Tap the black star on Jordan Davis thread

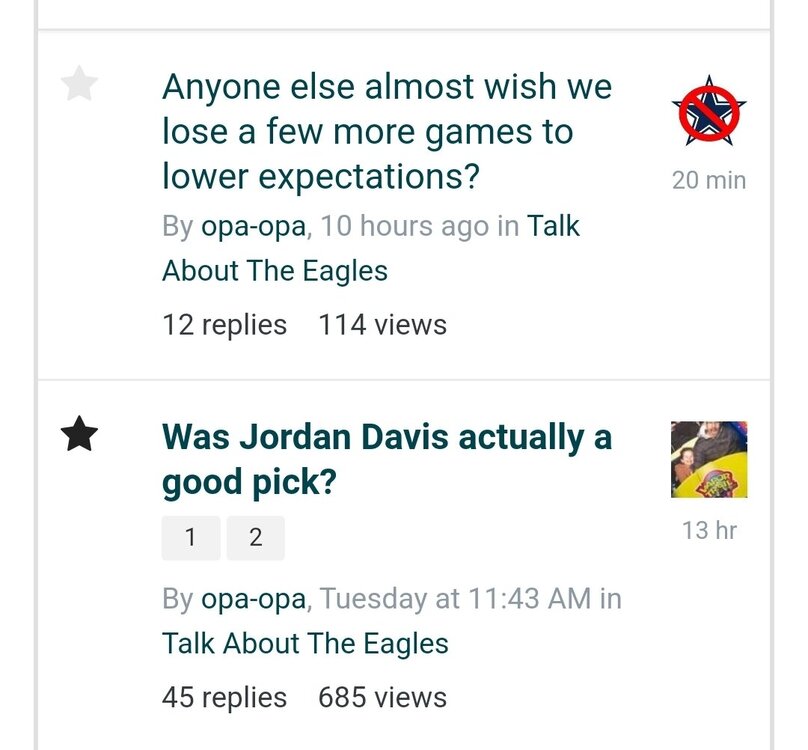79,434
